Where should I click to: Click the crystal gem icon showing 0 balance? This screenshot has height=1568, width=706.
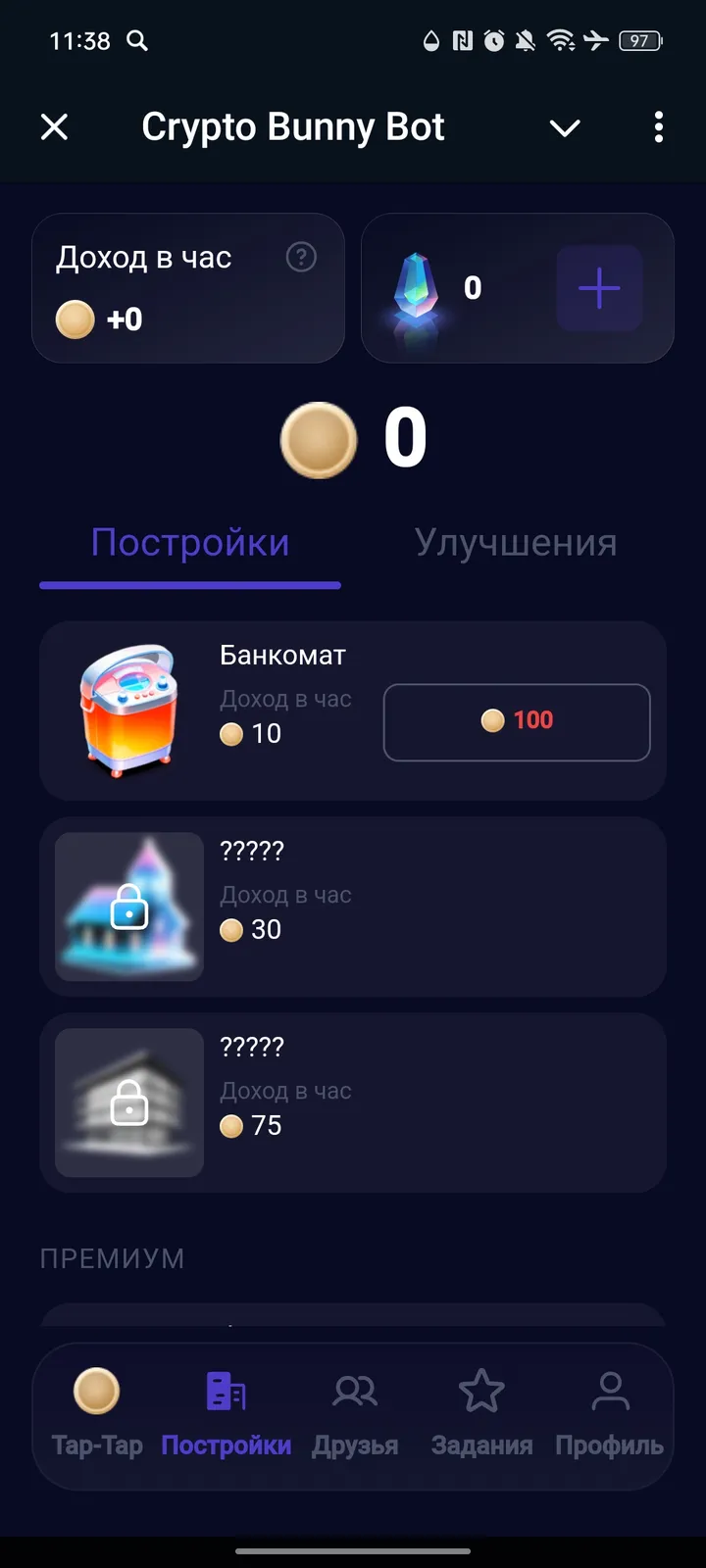click(420, 288)
